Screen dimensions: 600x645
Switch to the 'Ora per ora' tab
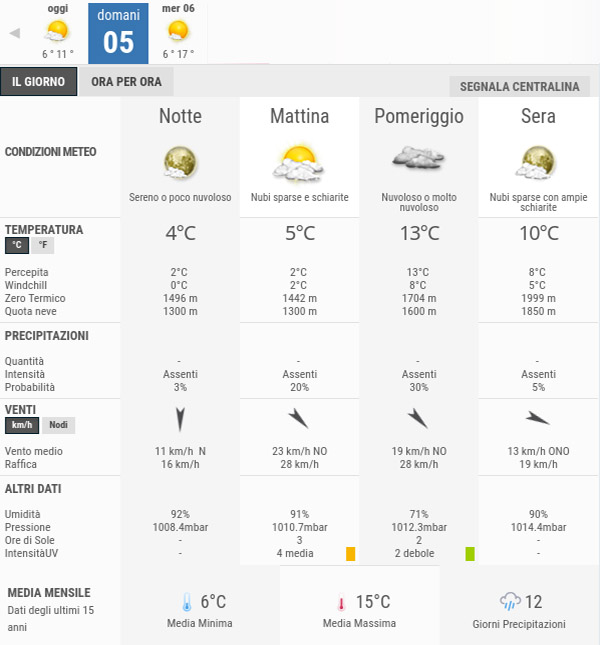pyautogui.click(x=126, y=82)
